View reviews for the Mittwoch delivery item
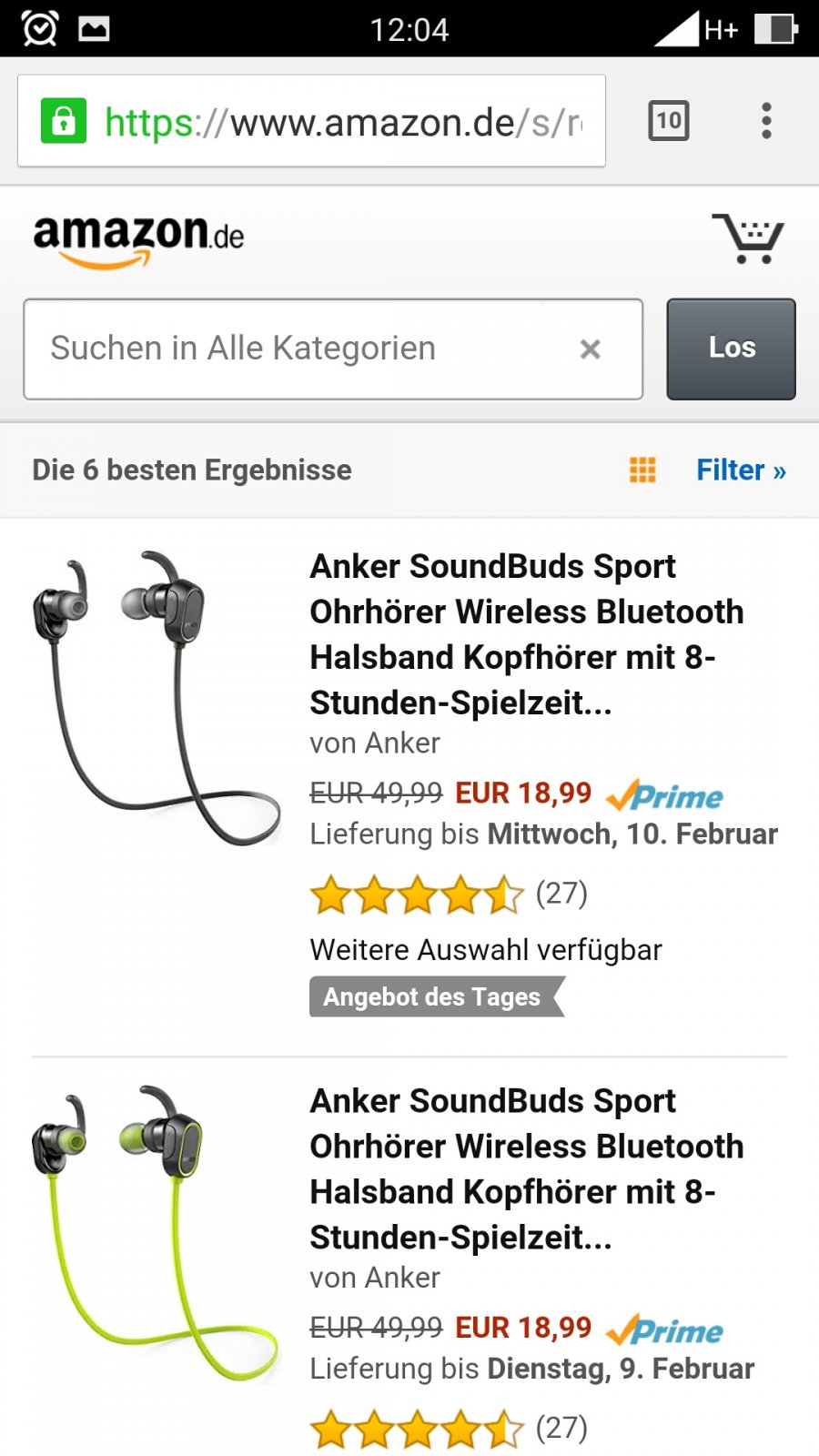This screenshot has height=1456, width=819. 448,895
